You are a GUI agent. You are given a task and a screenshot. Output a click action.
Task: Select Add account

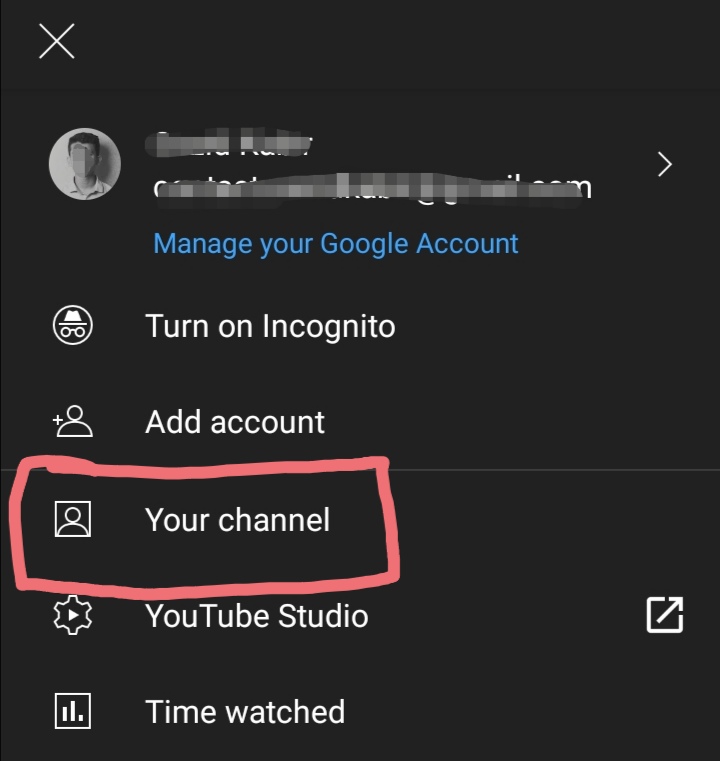(235, 422)
